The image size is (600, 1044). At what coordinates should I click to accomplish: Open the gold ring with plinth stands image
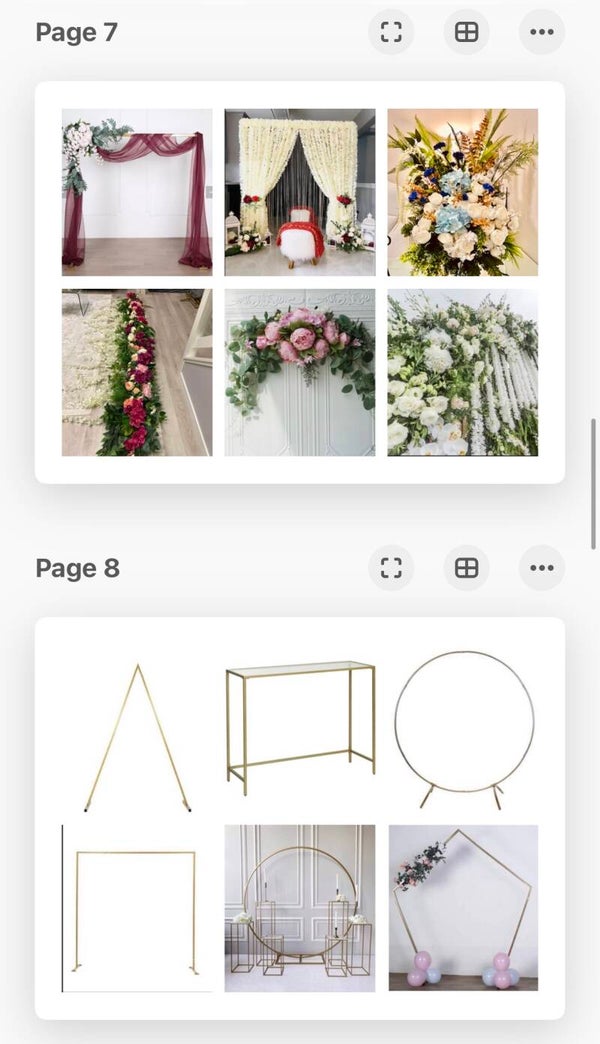[300, 908]
